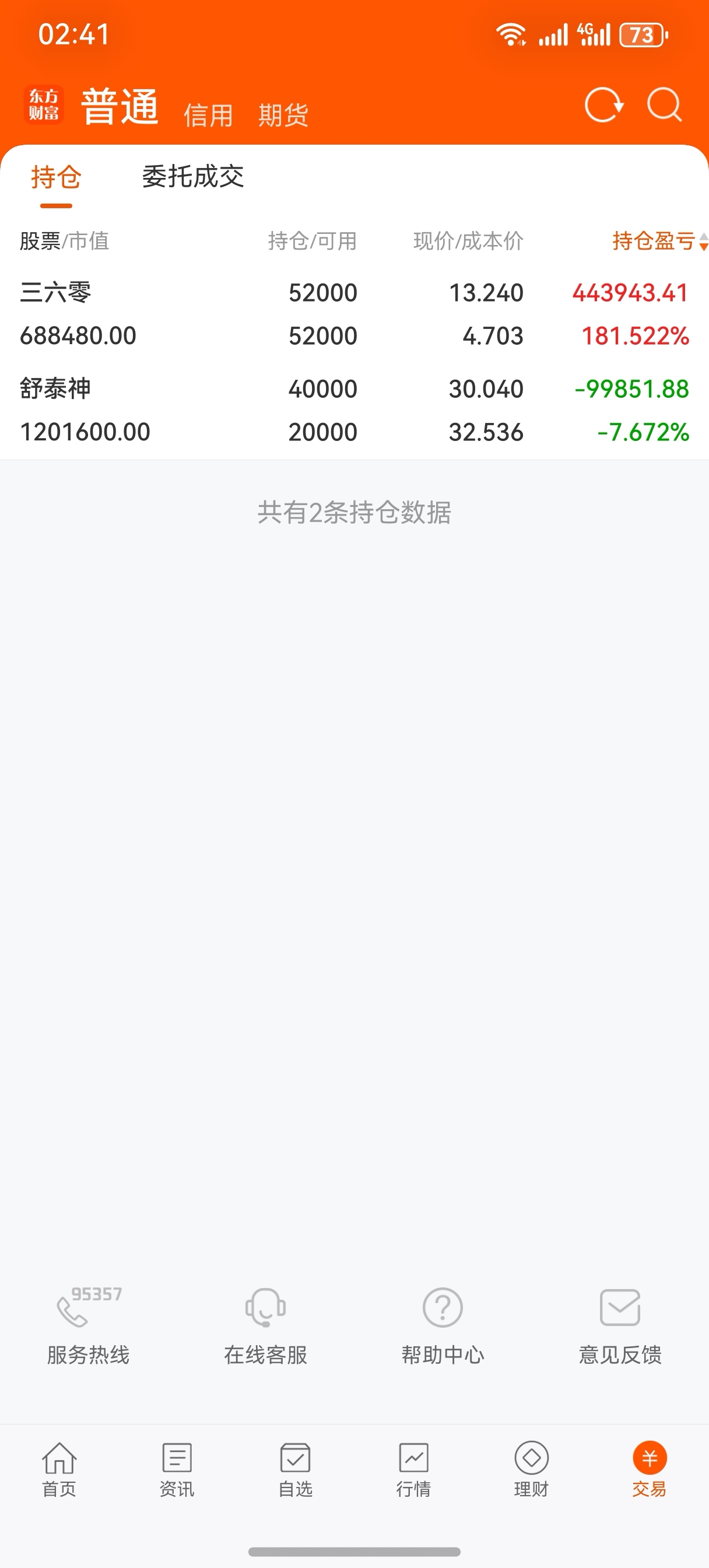This screenshot has height=1568, width=709.
Task: Tap the 交易 tab in bottom navigation
Action: 650,1469
